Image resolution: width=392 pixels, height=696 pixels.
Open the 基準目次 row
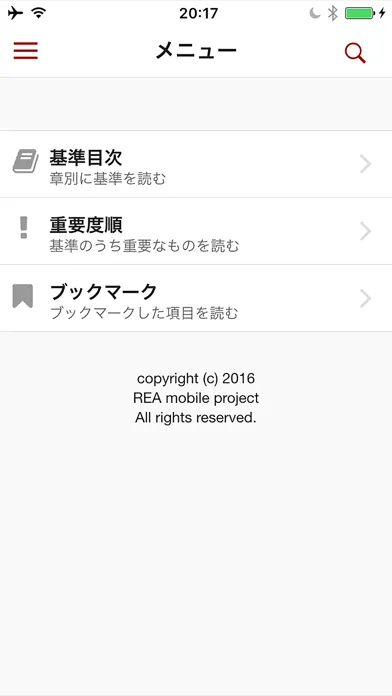tap(196, 164)
